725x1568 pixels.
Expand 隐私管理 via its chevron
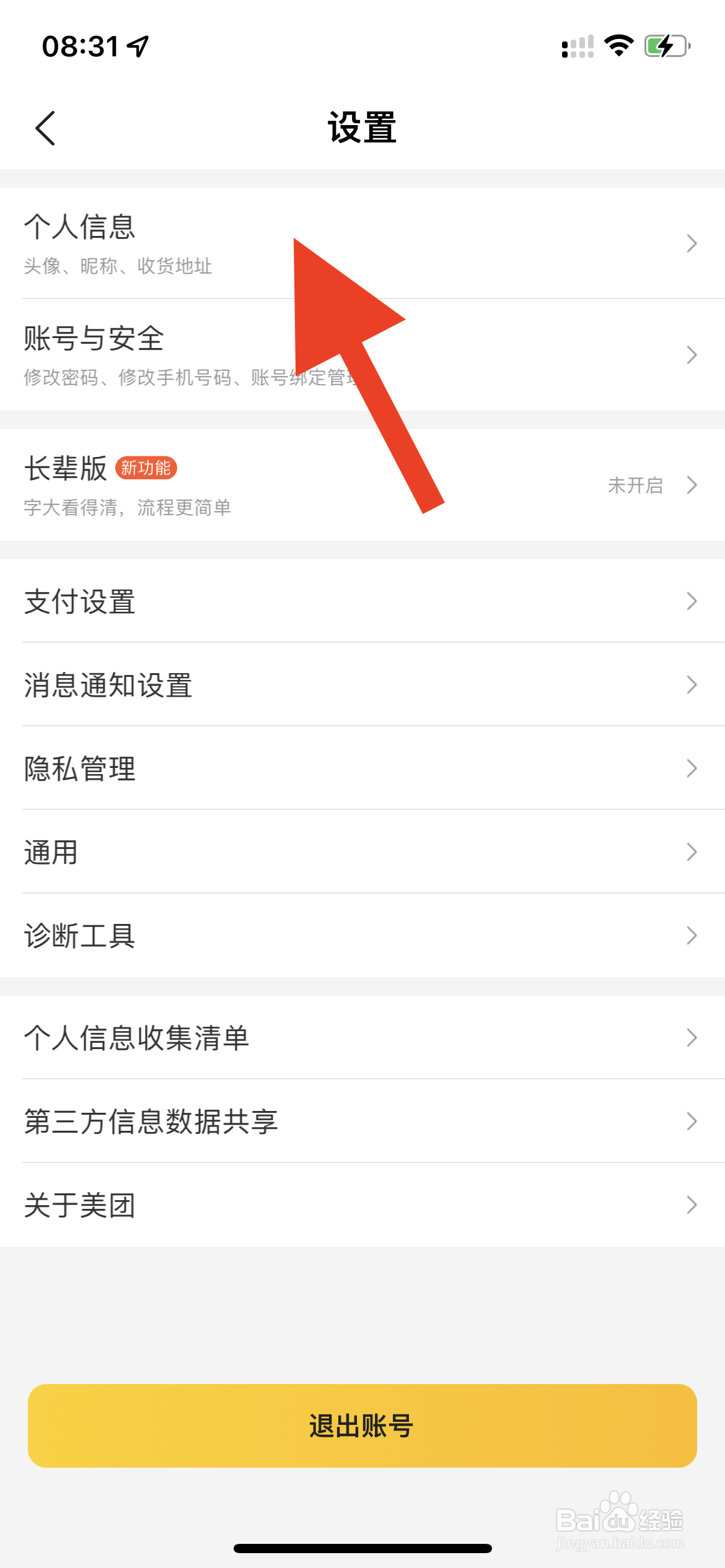click(x=692, y=769)
